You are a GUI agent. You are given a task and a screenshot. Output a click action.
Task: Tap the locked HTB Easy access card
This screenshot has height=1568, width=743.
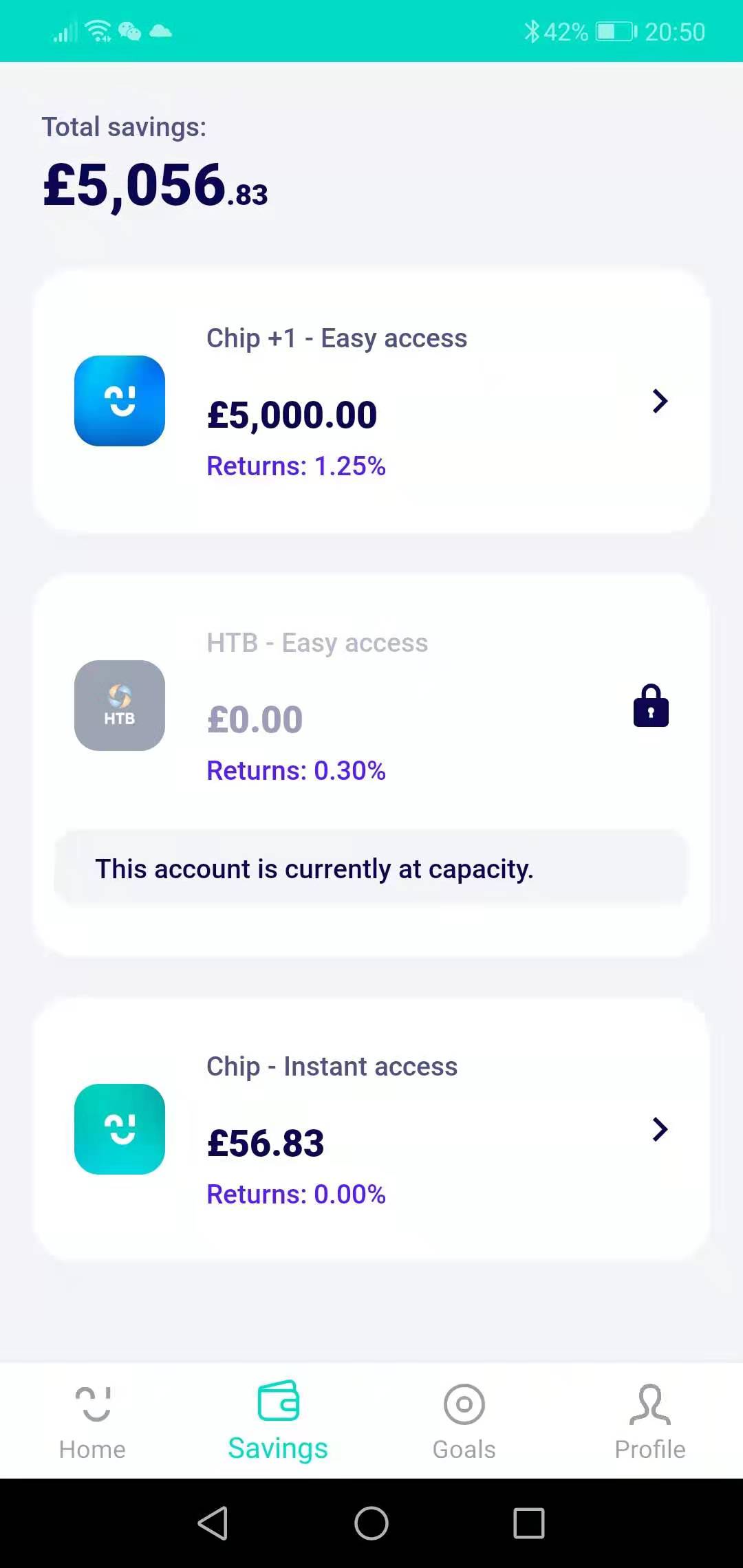click(371, 765)
